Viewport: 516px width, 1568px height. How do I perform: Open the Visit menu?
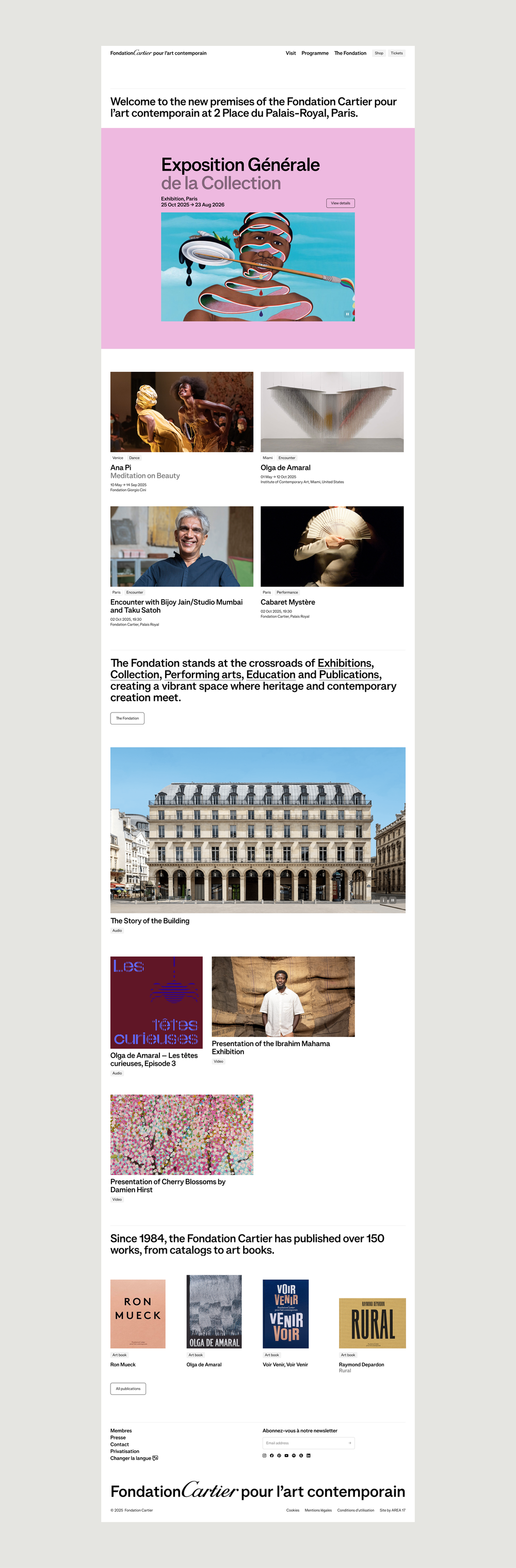291,53
